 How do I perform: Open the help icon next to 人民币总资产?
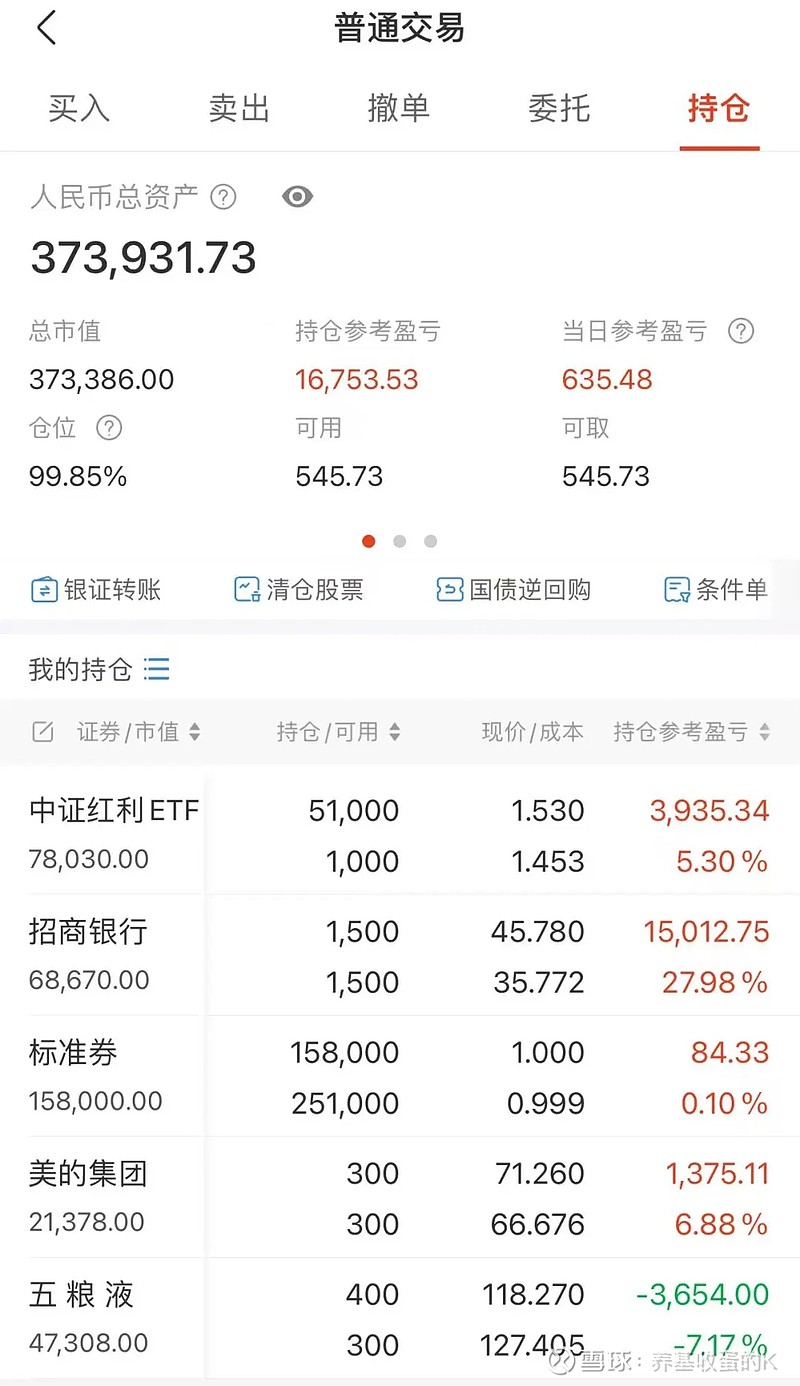pyautogui.click(x=222, y=197)
